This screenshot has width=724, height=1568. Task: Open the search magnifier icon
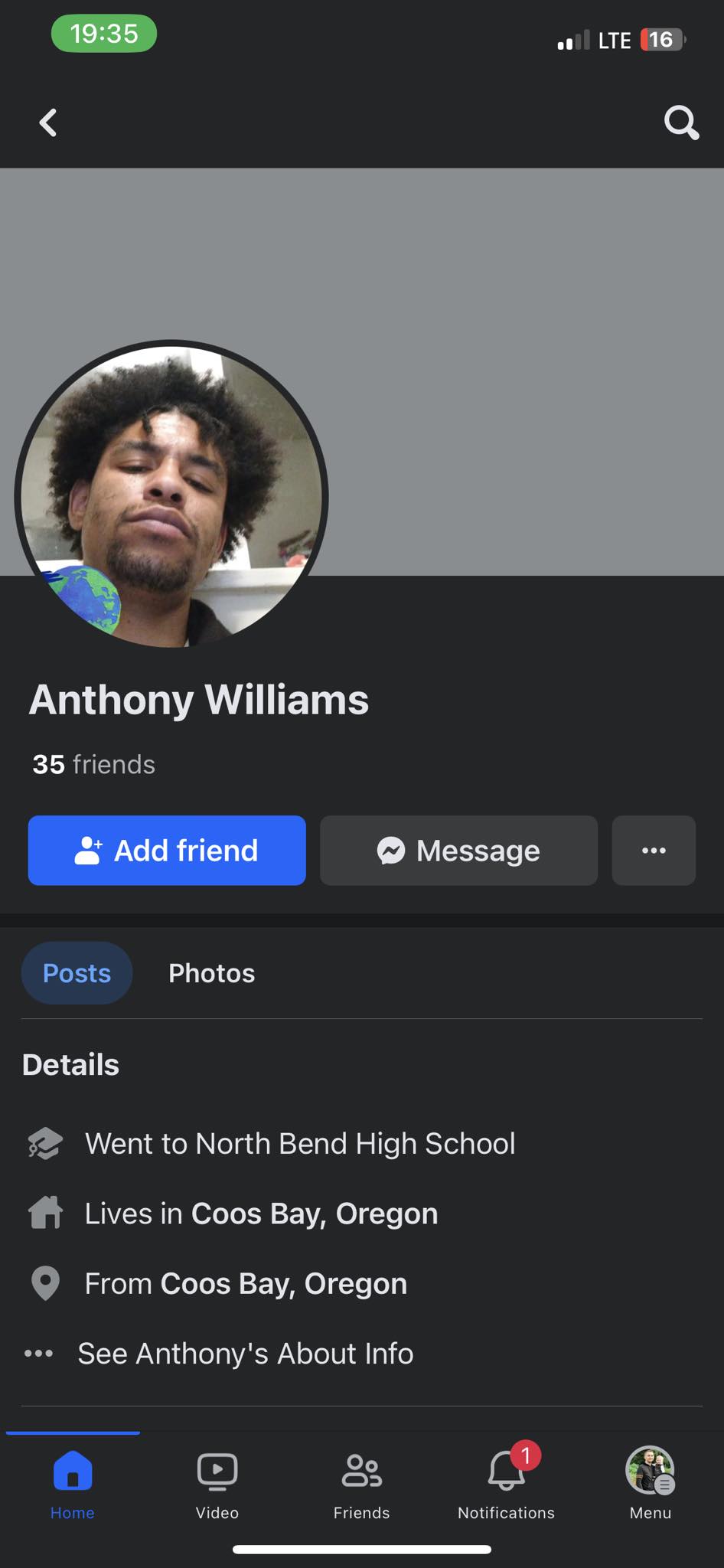pyautogui.click(x=681, y=122)
